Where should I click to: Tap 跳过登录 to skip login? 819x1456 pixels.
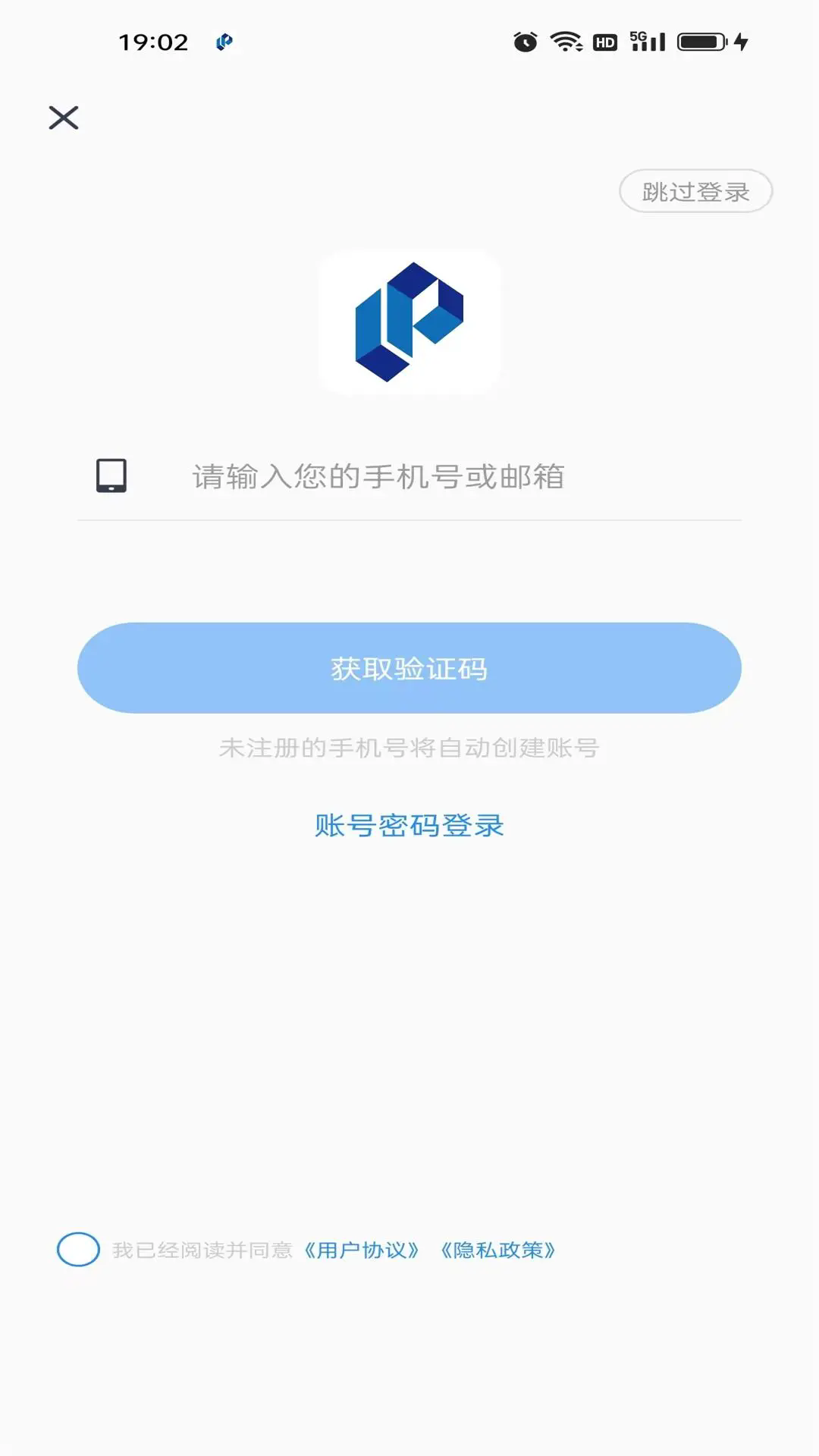click(695, 191)
